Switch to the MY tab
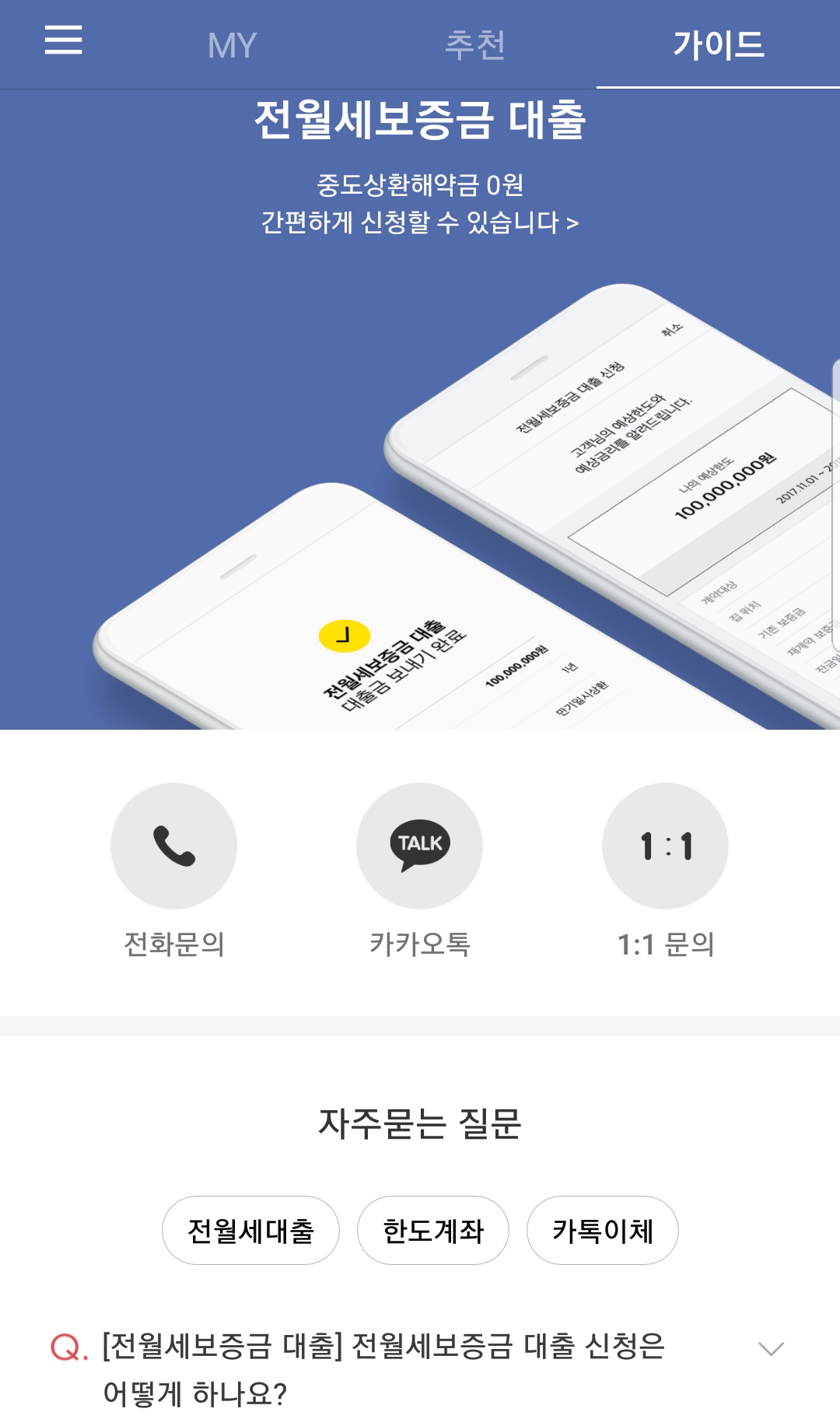This screenshot has height=1426, width=840. pos(232,45)
